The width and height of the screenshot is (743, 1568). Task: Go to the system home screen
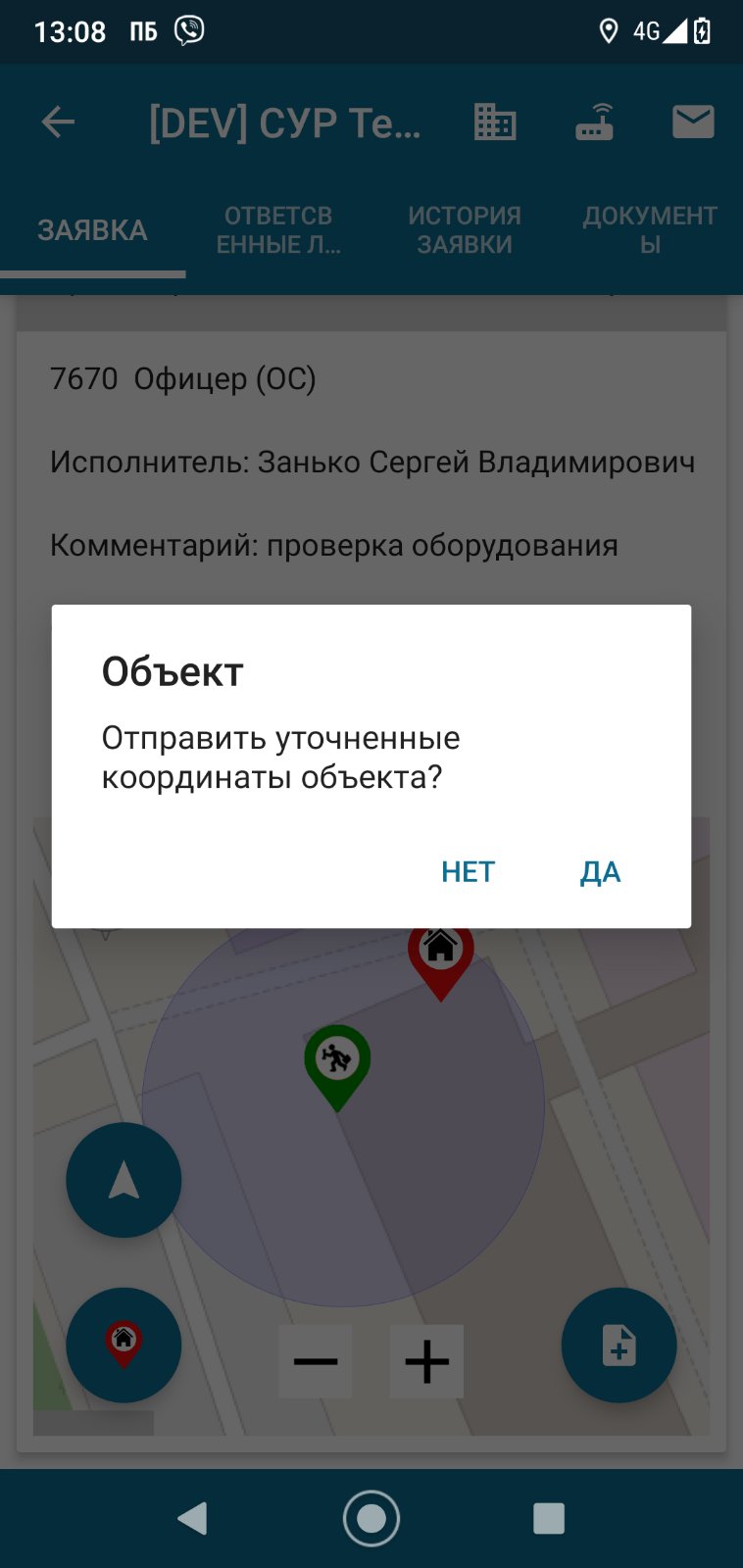click(x=371, y=1519)
